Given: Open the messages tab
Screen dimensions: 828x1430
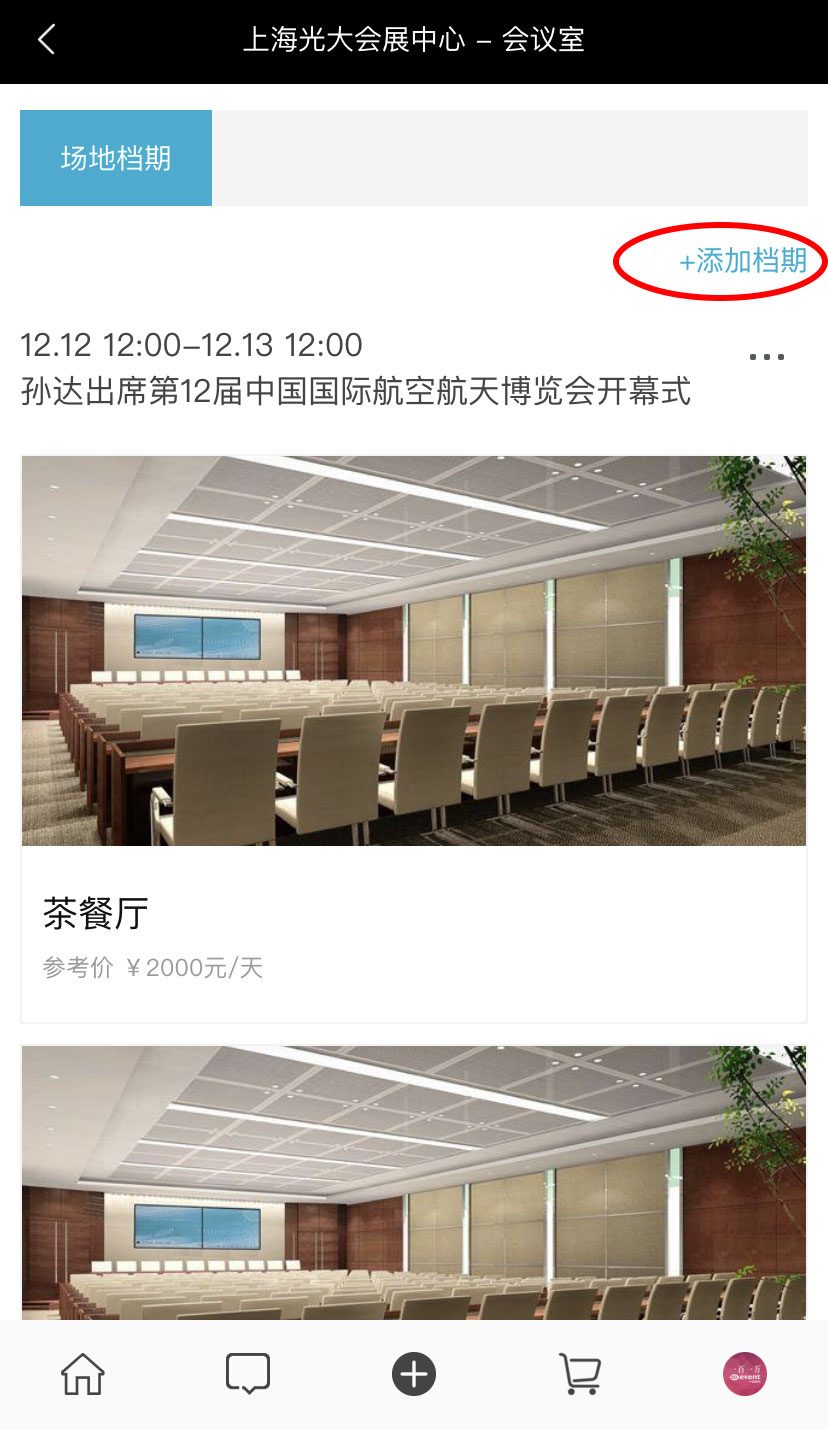Looking at the screenshot, I should [247, 1374].
